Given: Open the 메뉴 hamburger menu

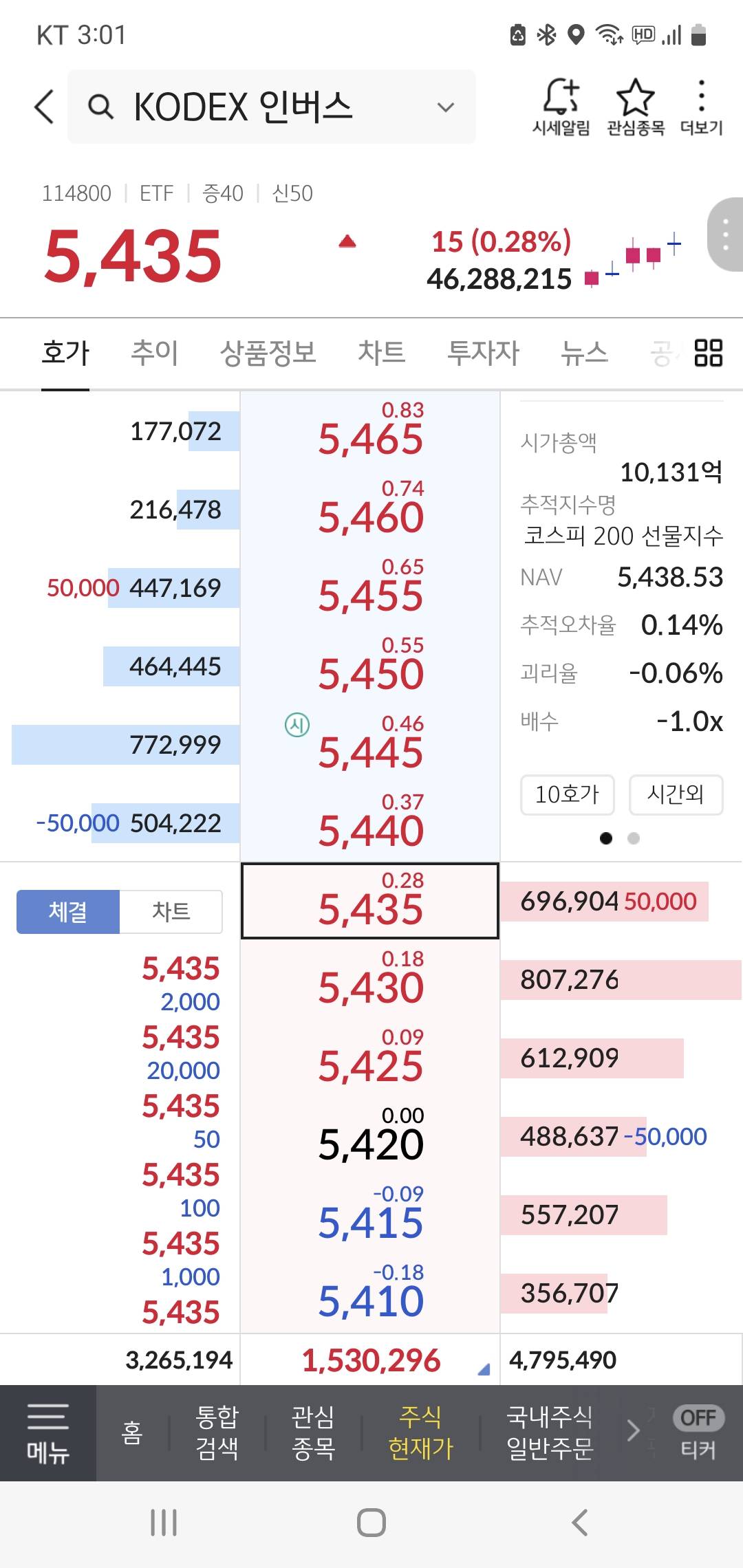Looking at the screenshot, I should tap(47, 1433).
